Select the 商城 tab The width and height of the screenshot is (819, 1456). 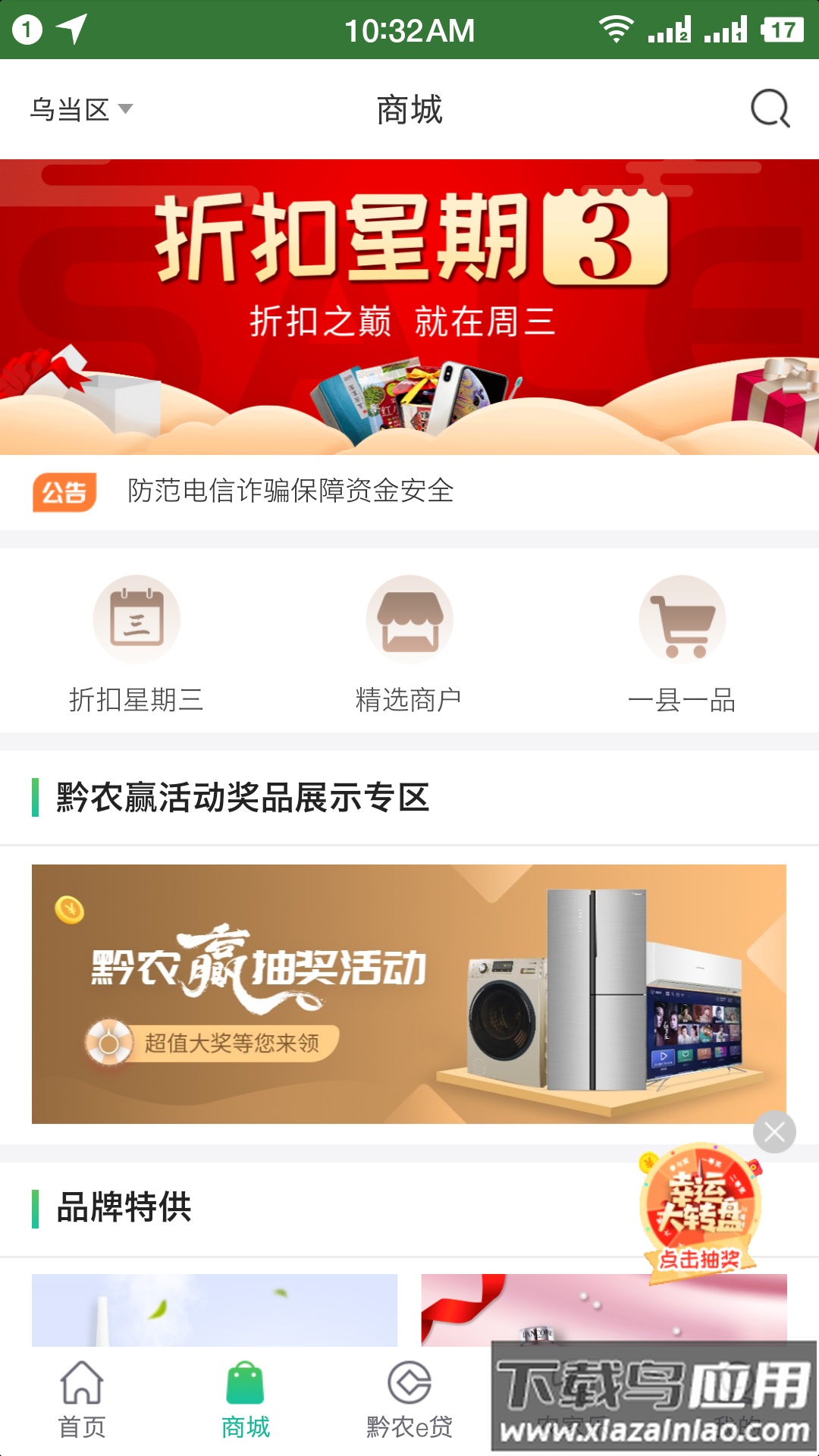(x=245, y=1399)
